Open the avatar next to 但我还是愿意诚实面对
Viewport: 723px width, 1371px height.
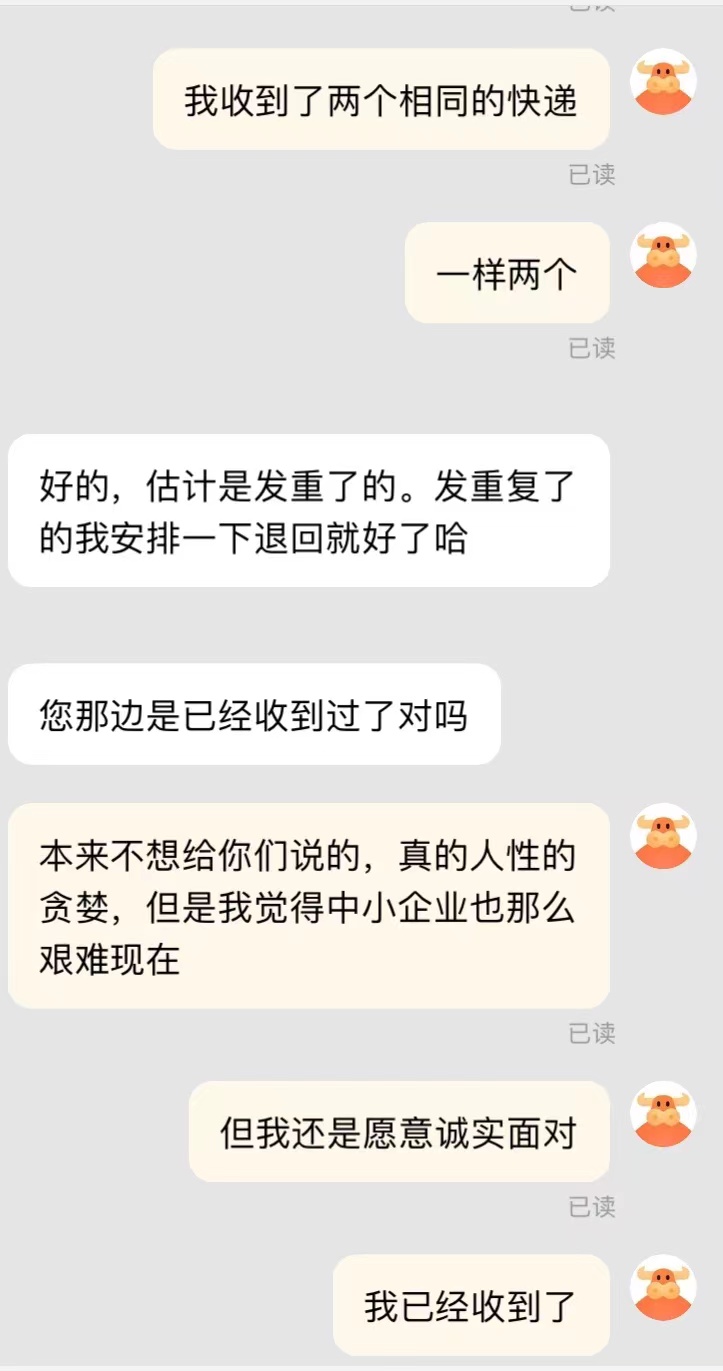(663, 1114)
